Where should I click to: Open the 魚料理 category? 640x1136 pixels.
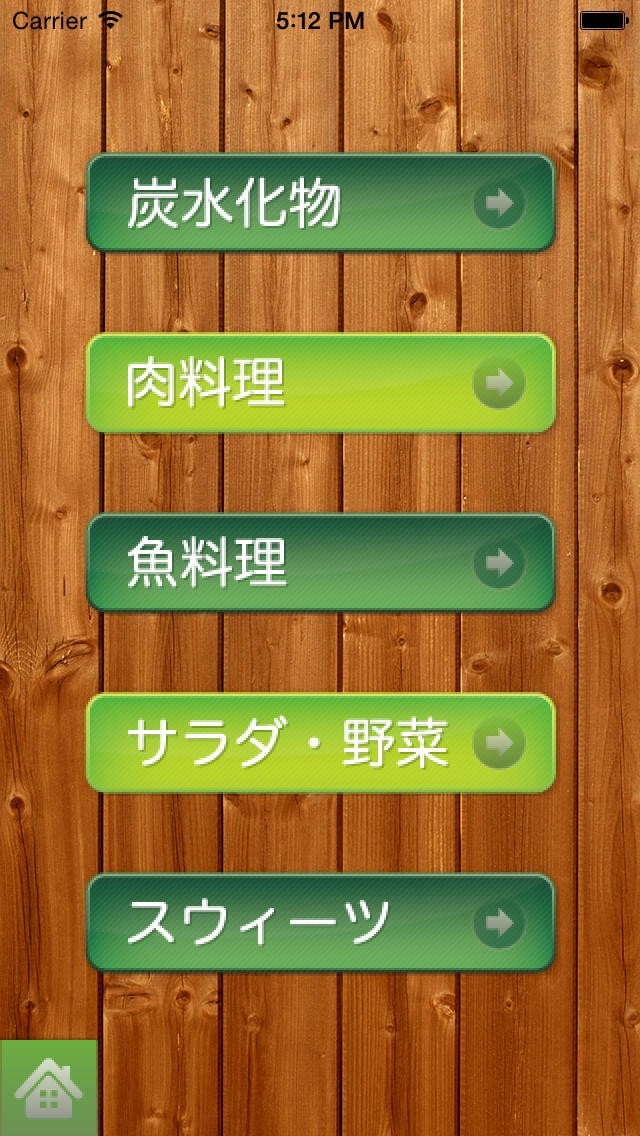[320, 563]
